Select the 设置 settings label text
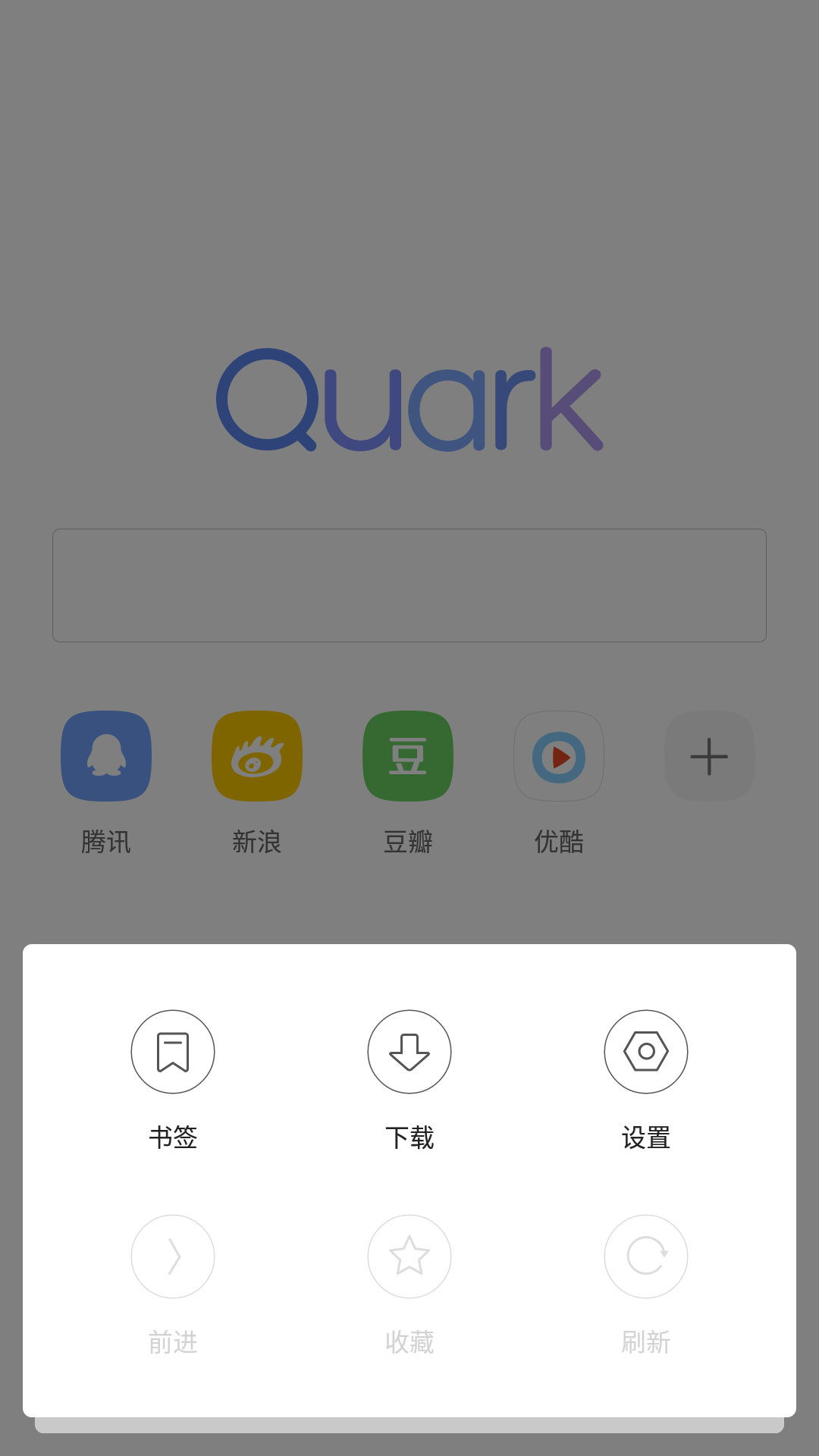The width and height of the screenshot is (819, 1456). coord(646,1136)
